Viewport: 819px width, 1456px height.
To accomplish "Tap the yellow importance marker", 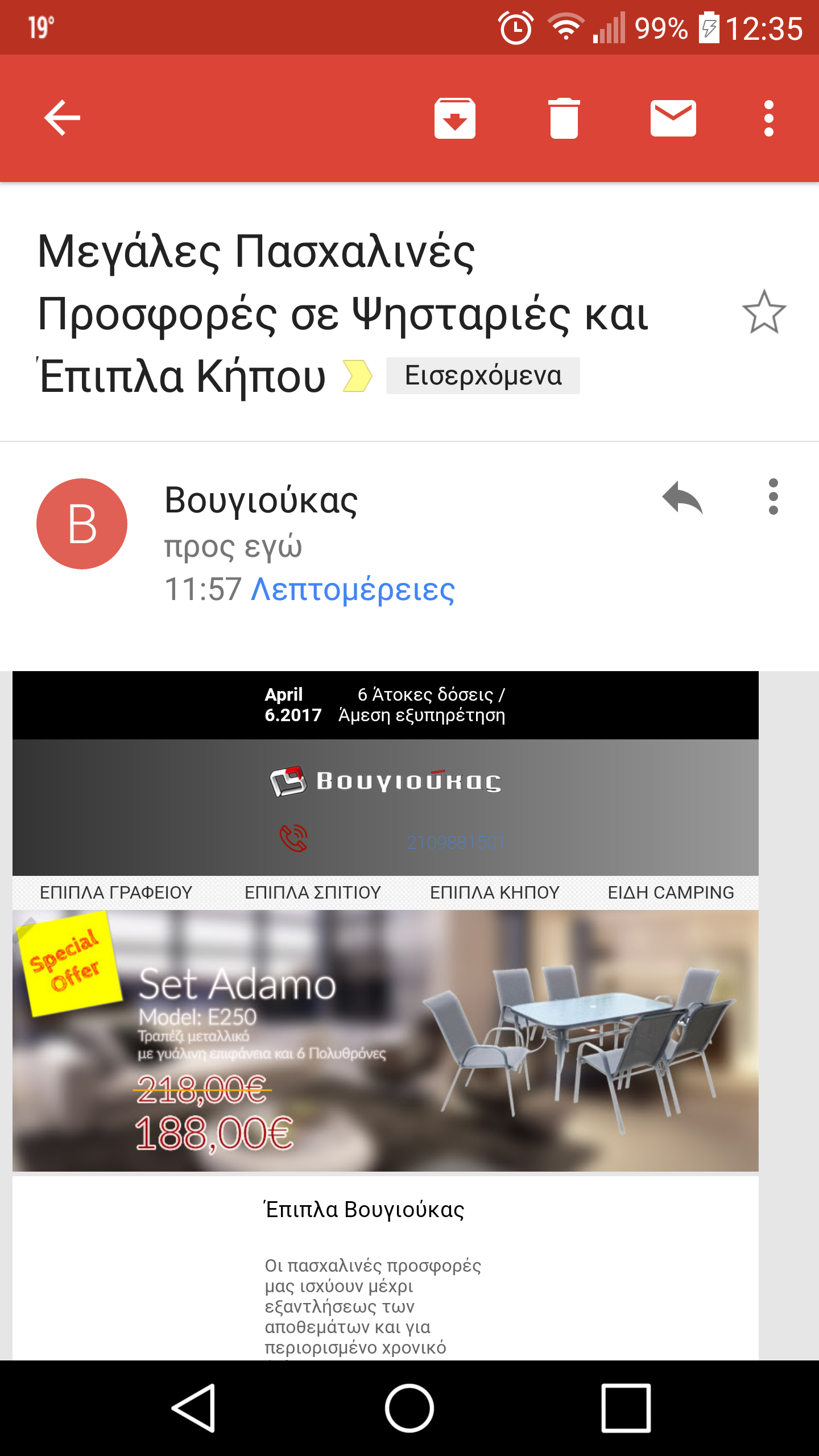I will tap(357, 376).
